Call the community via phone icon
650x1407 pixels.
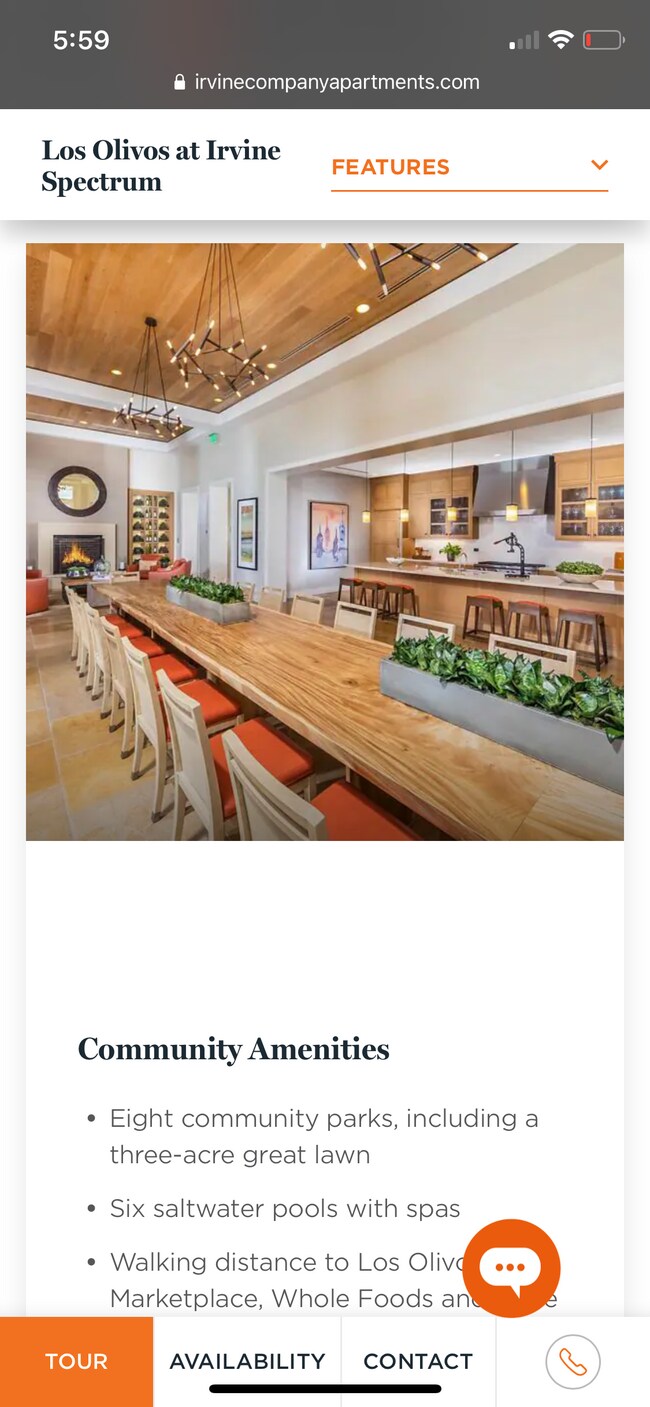point(572,1361)
